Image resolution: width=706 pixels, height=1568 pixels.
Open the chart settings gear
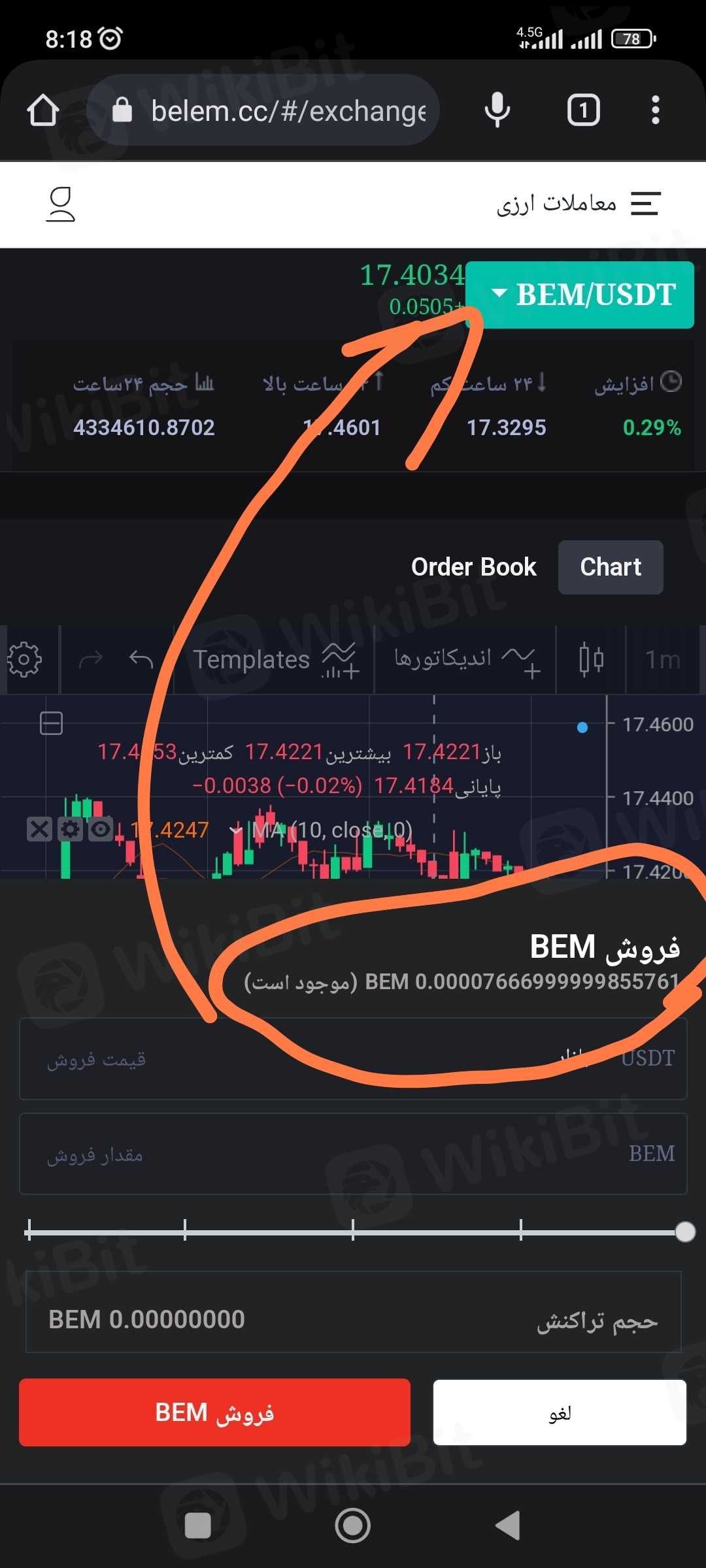[25, 660]
